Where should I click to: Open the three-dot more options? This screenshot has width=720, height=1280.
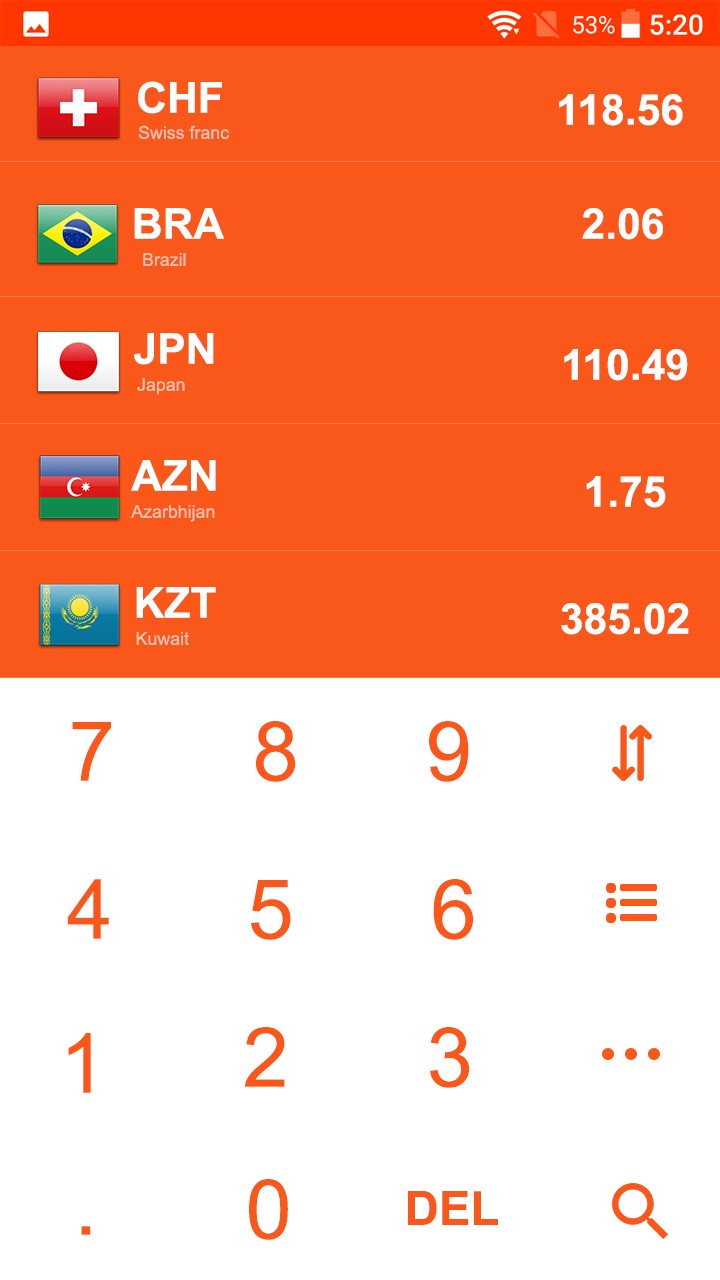[x=631, y=1054]
